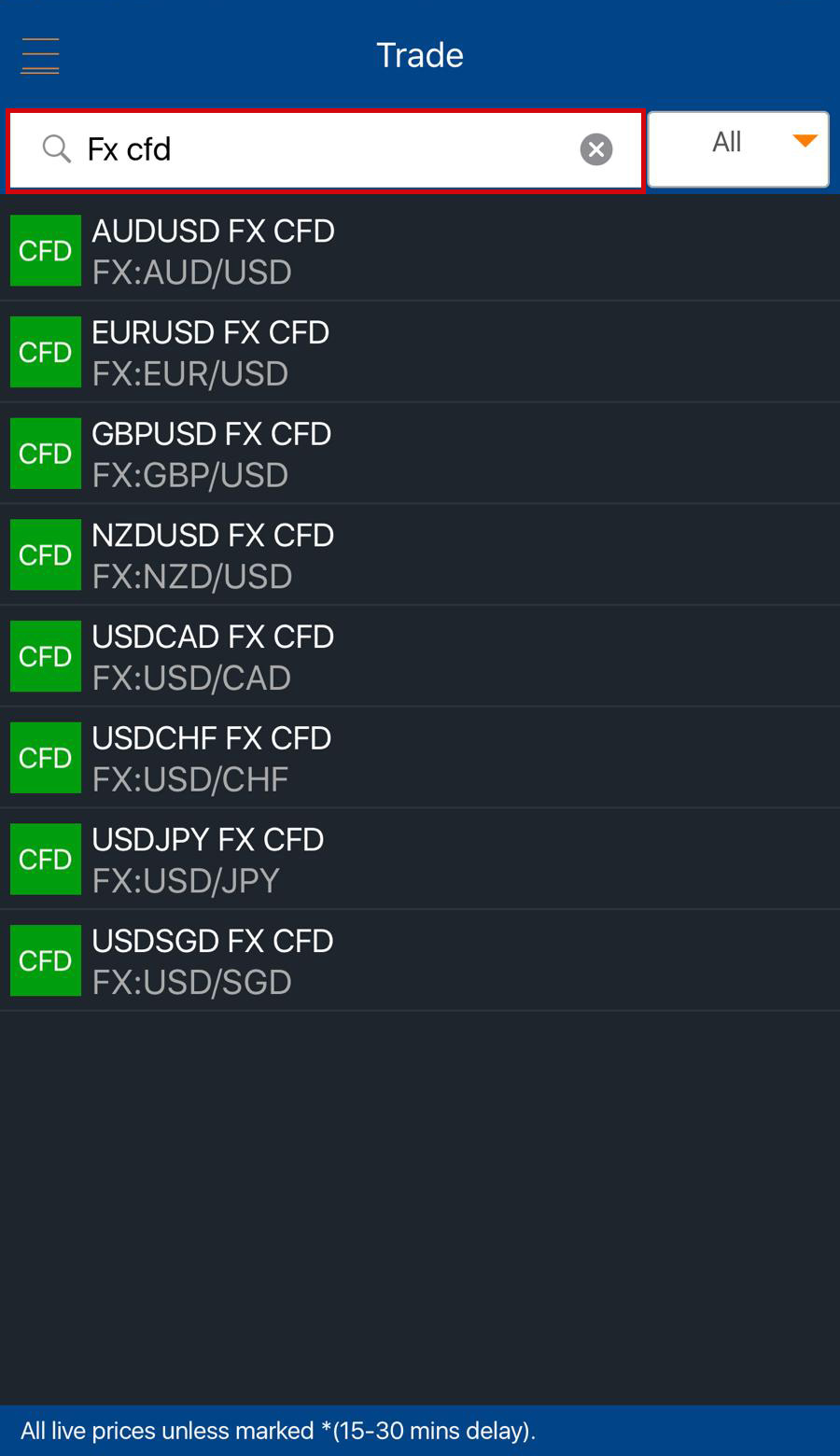
Task: Select EURUSD FX CFD
Action: pos(420,352)
